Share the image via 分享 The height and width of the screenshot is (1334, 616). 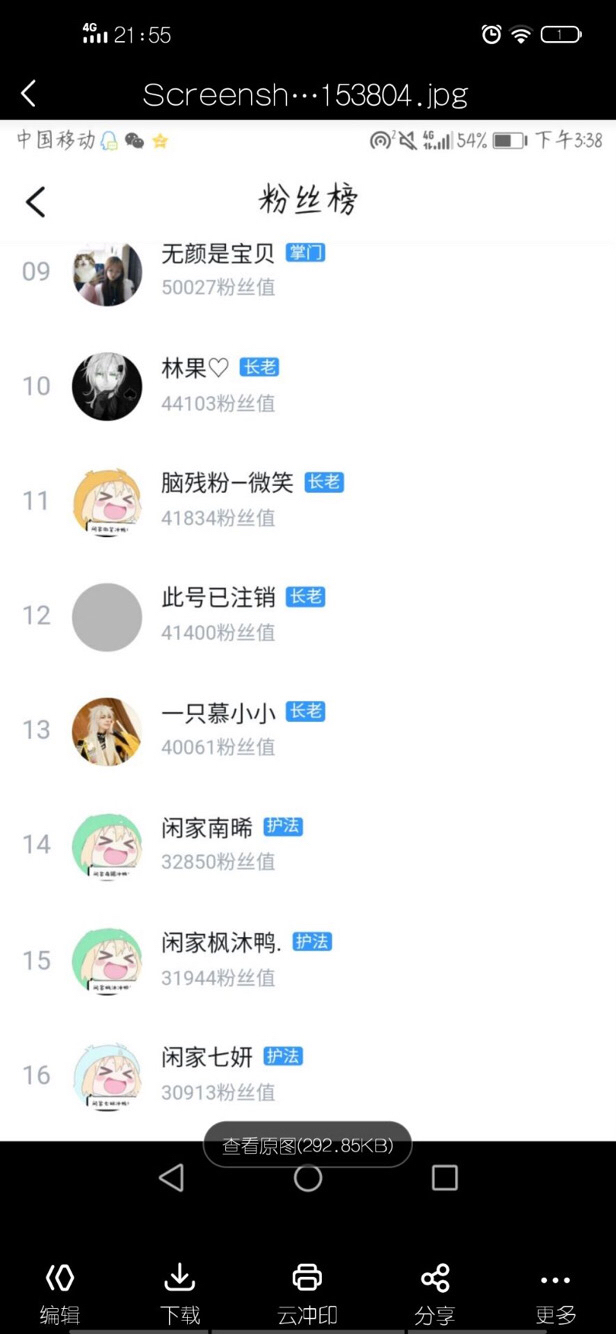point(435,1292)
